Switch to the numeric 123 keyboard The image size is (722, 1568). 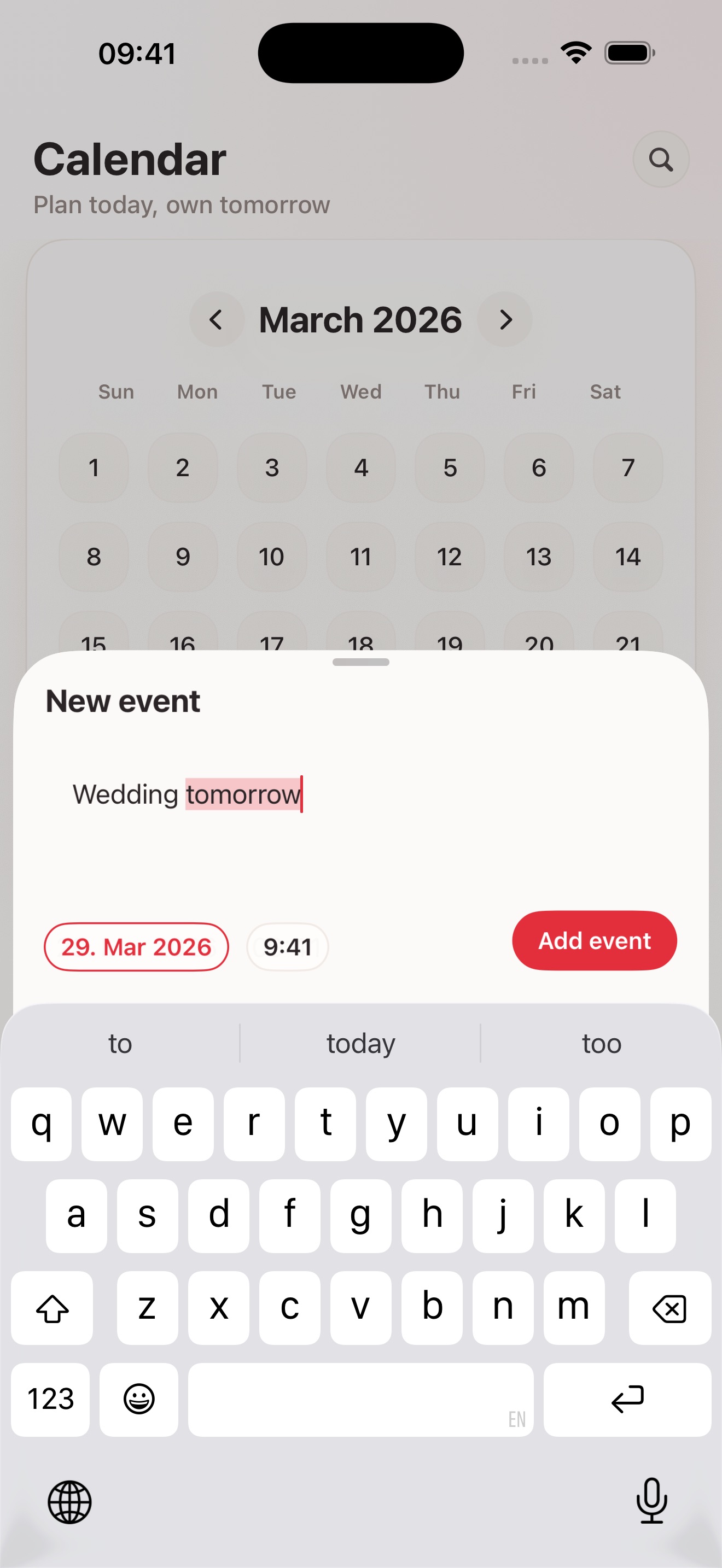[50, 1400]
